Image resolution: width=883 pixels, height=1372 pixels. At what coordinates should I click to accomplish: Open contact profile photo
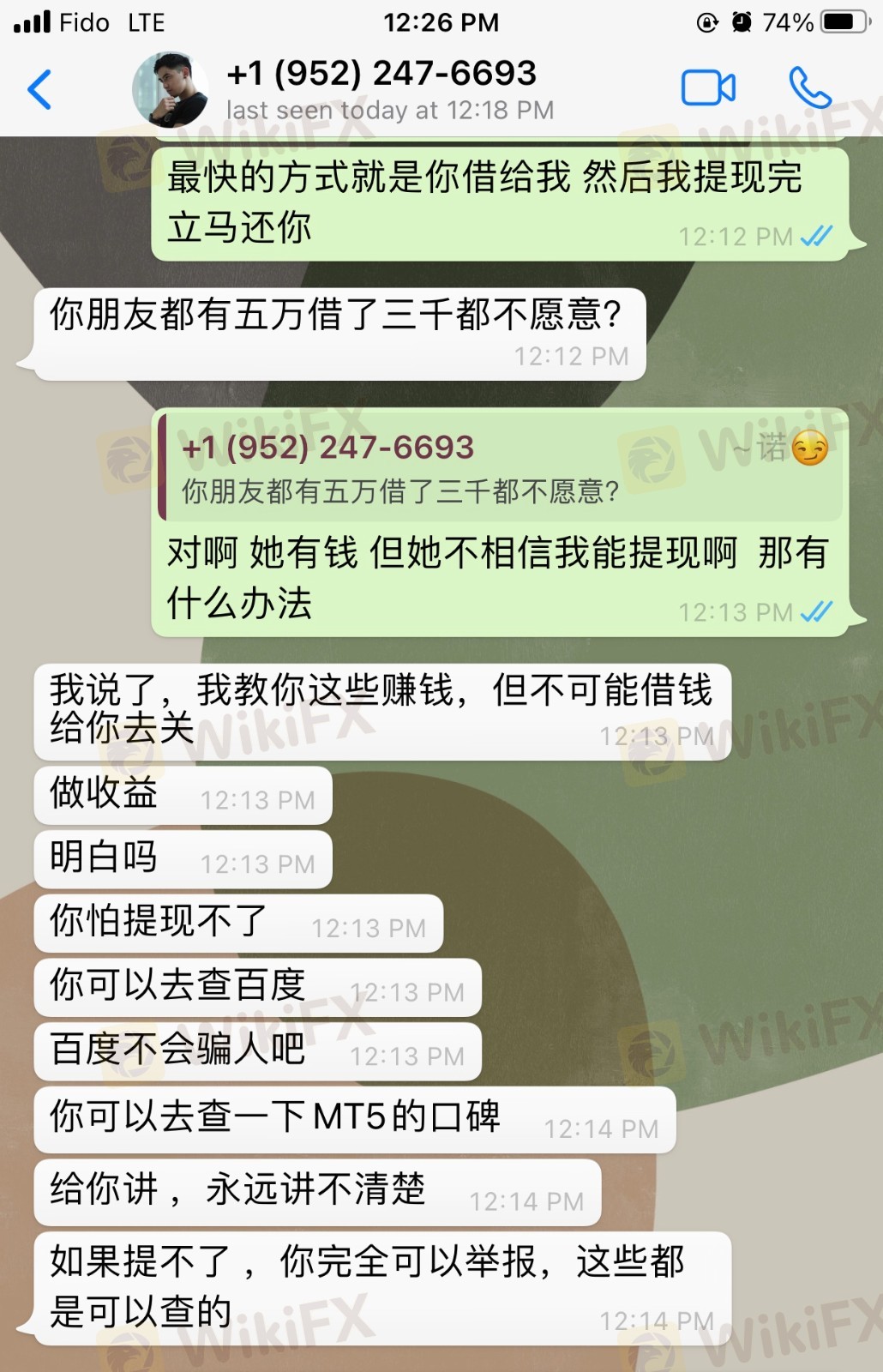[170, 89]
